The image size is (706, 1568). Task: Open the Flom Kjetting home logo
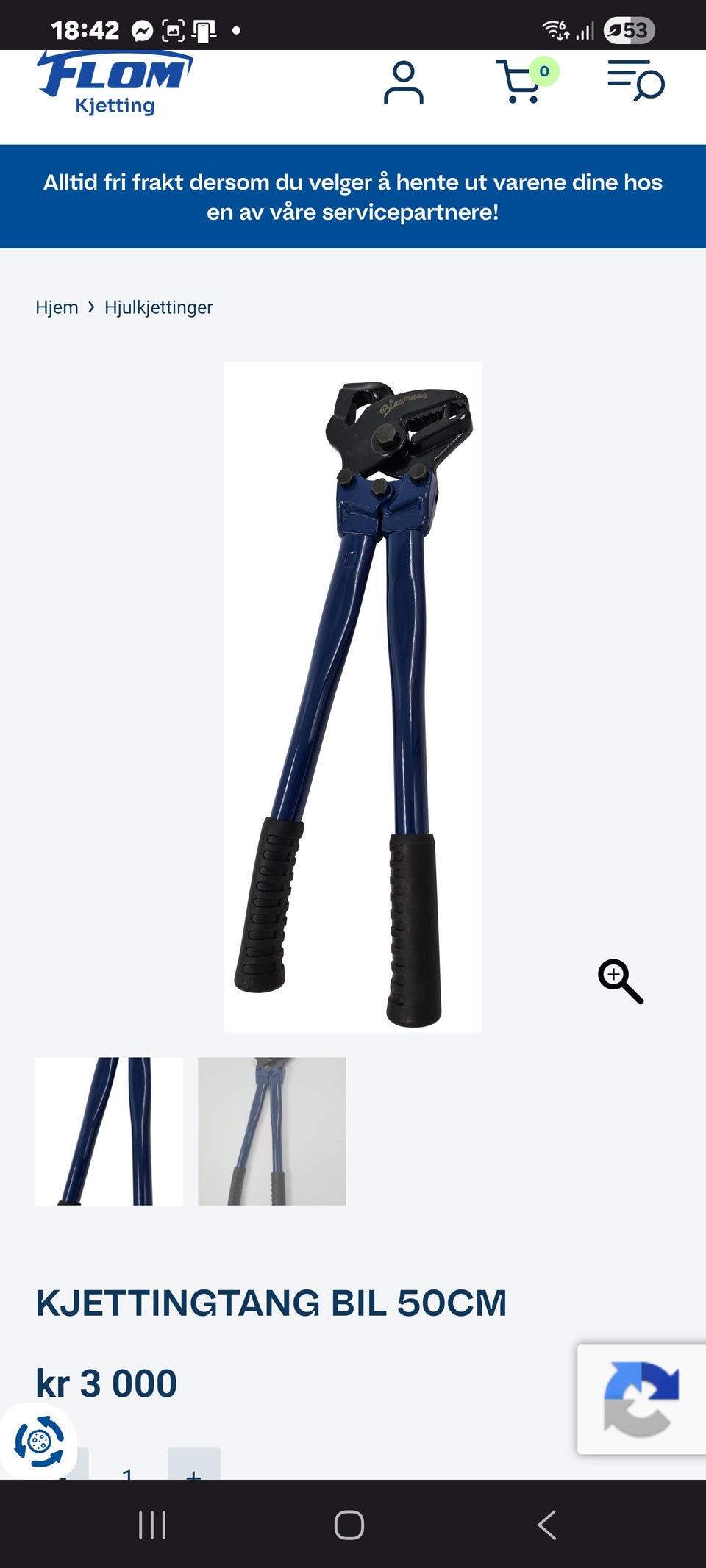[x=115, y=83]
